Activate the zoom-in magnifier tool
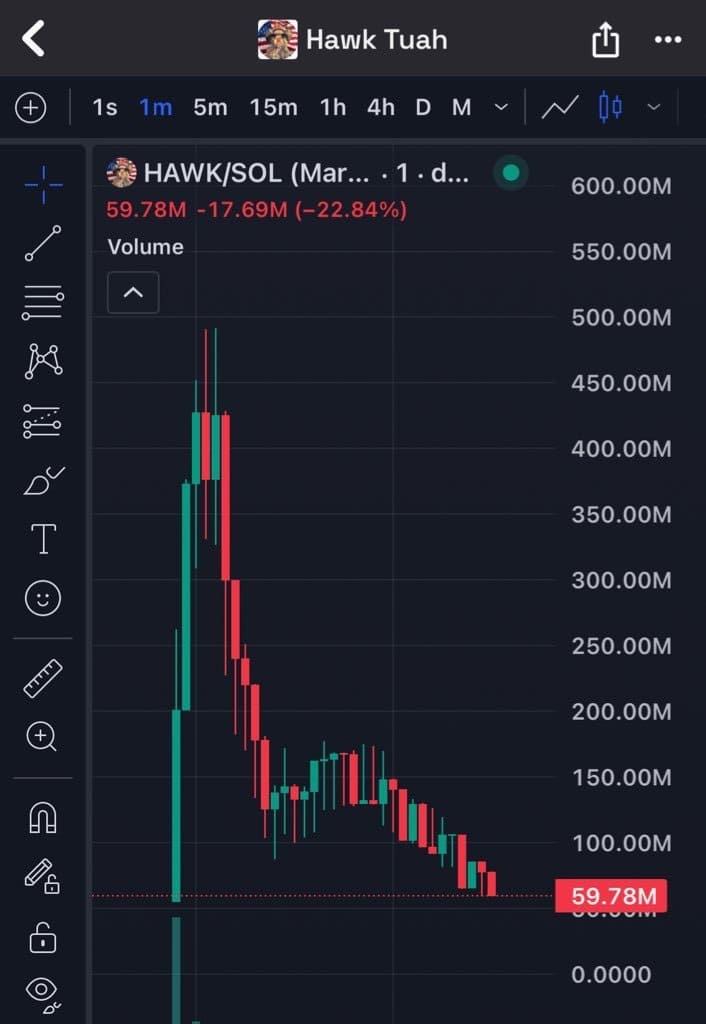 (42, 738)
